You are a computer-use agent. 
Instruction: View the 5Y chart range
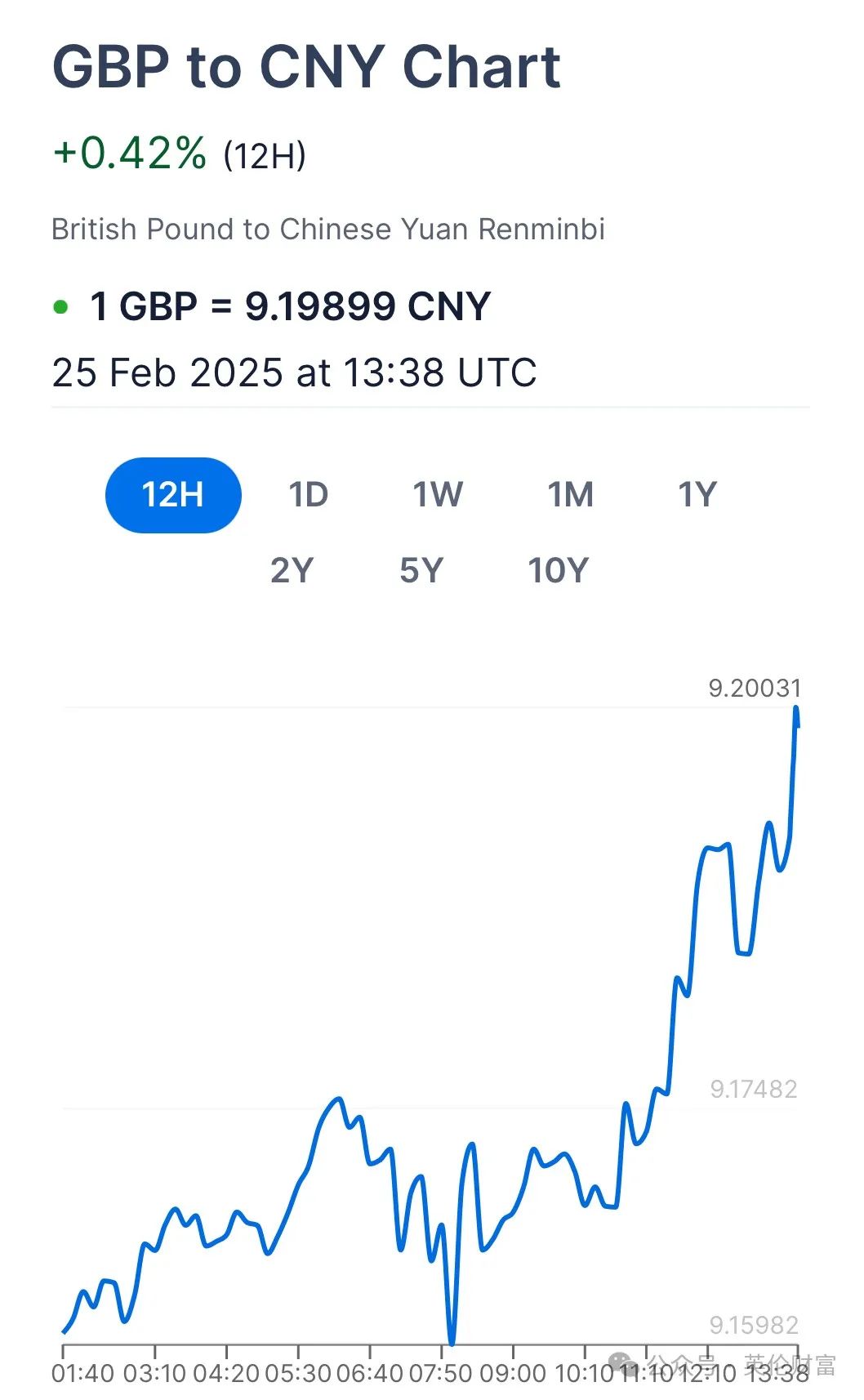[x=421, y=570]
